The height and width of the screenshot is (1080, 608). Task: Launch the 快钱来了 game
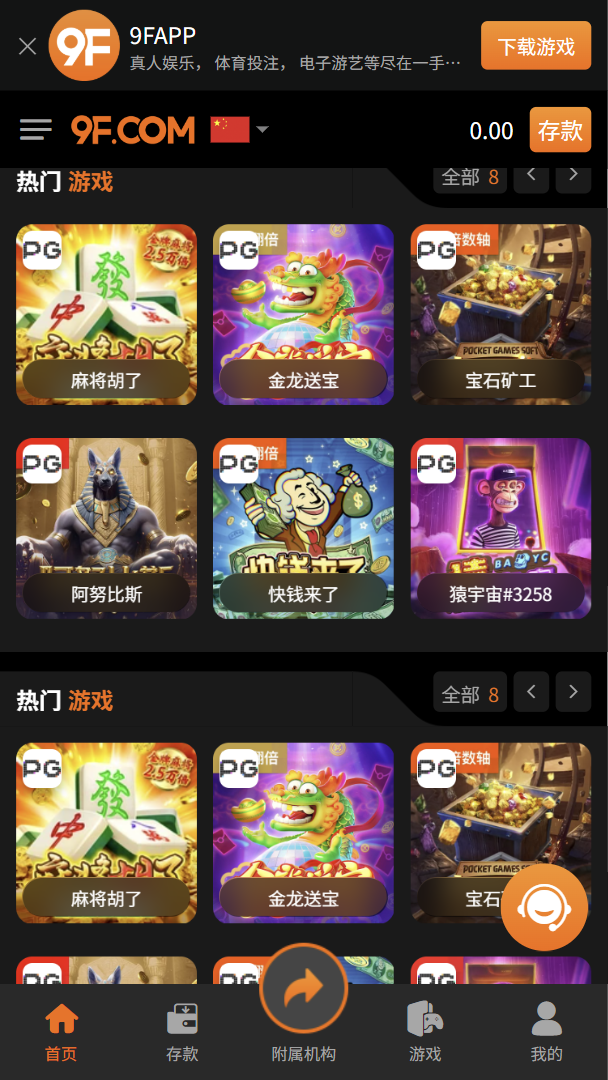(x=303, y=528)
